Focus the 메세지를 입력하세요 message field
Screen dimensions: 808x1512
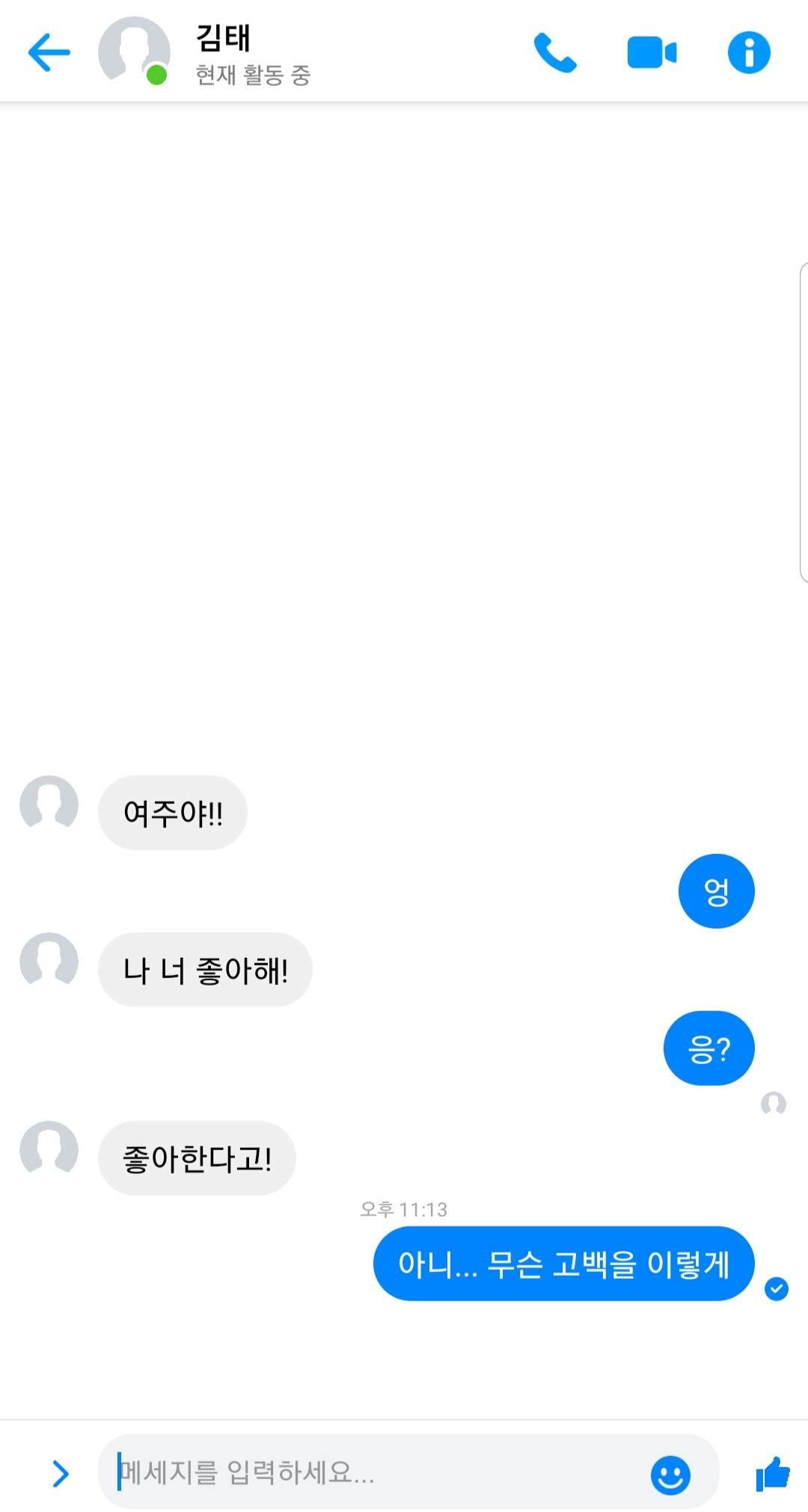pos(374,1472)
